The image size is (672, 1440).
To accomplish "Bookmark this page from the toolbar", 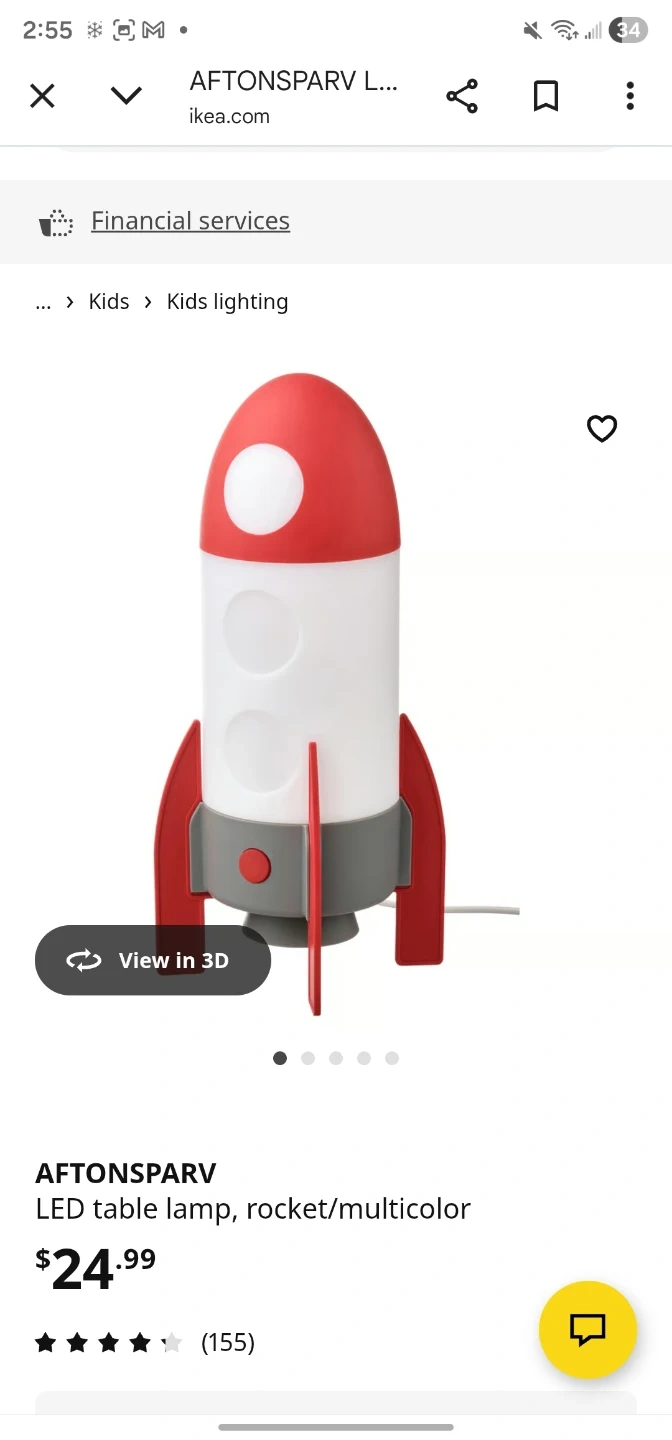I will point(545,96).
